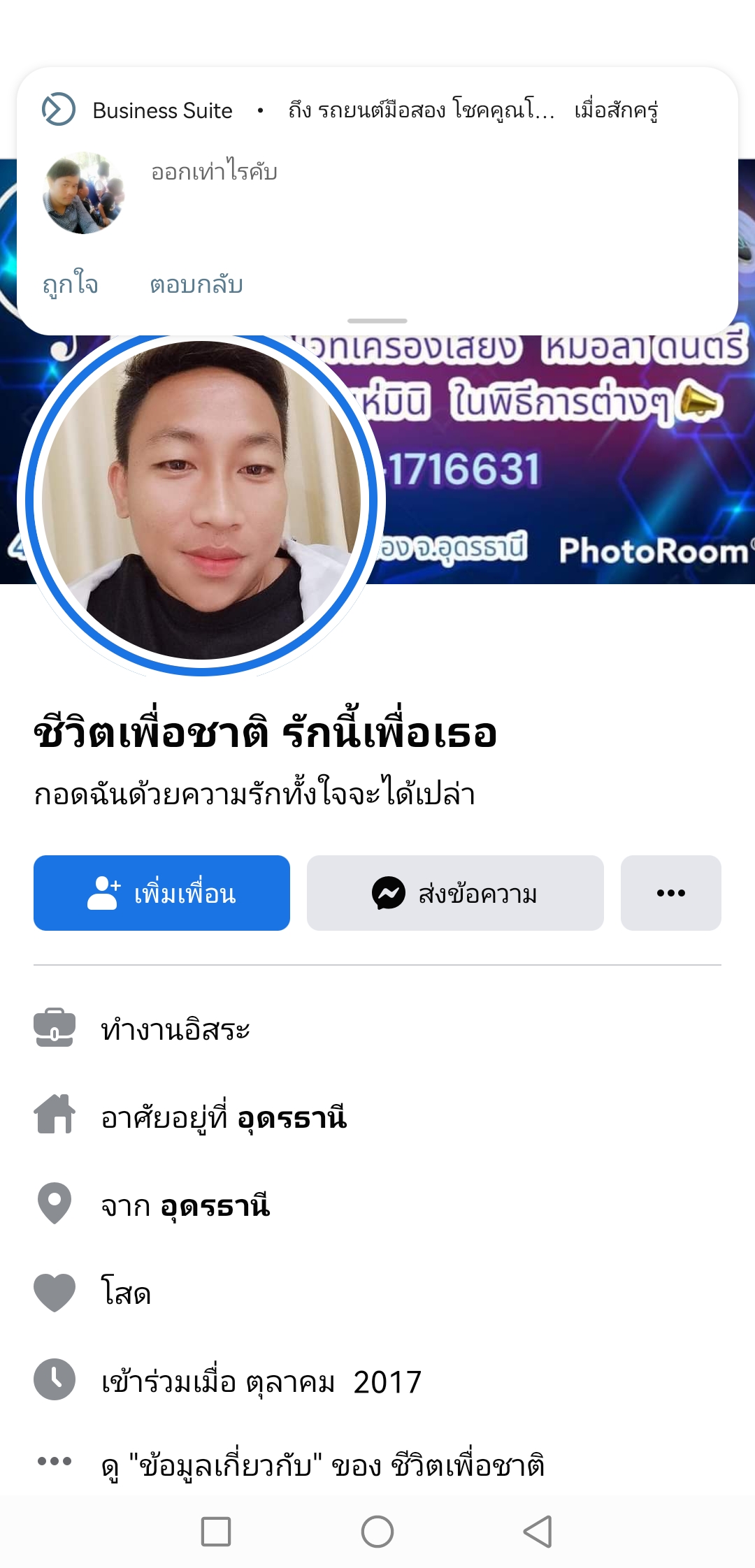Tap เพิ่มเพื่อน to add friend

(161, 893)
